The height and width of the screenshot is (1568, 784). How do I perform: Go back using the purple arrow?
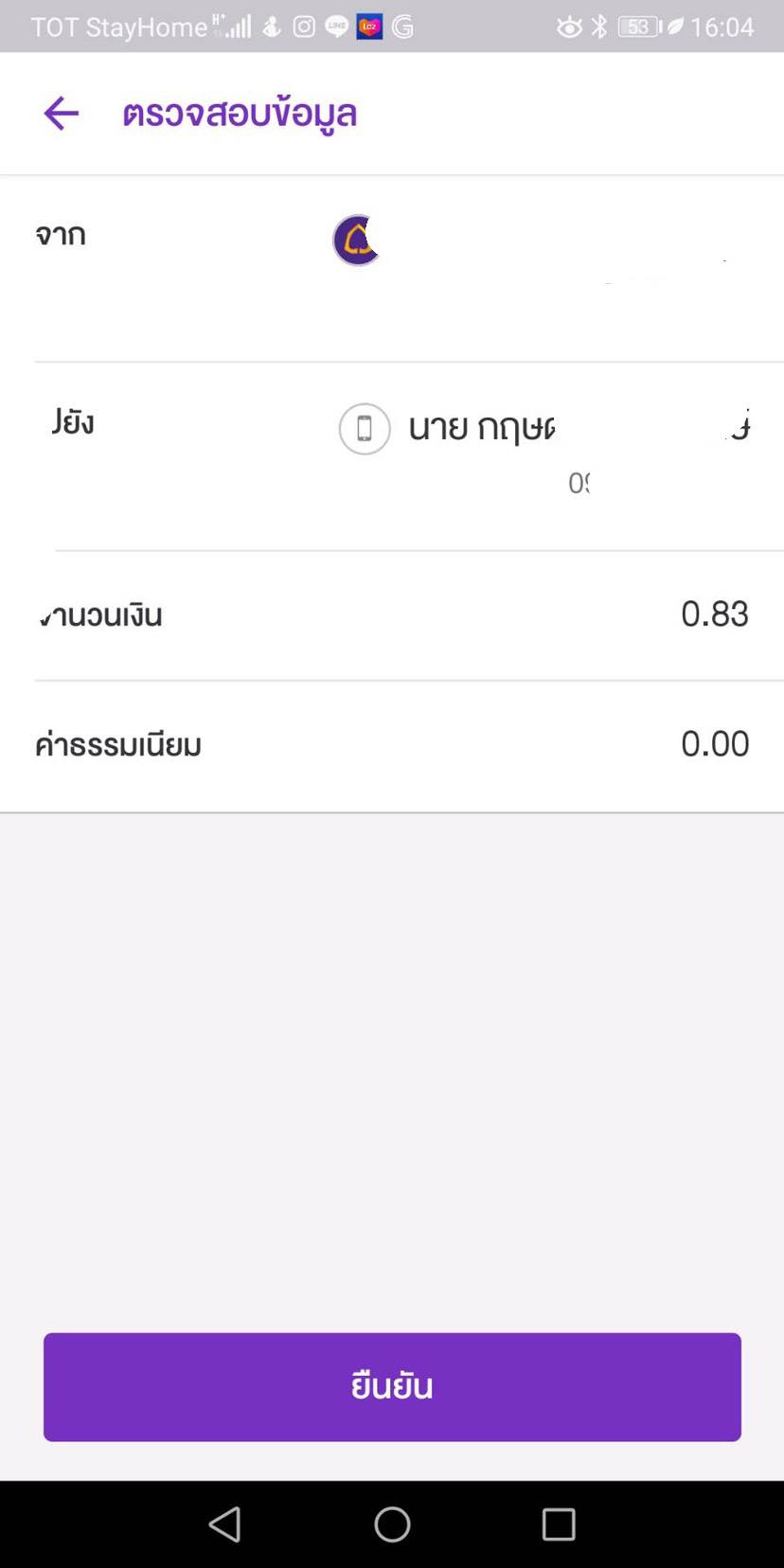tap(62, 114)
